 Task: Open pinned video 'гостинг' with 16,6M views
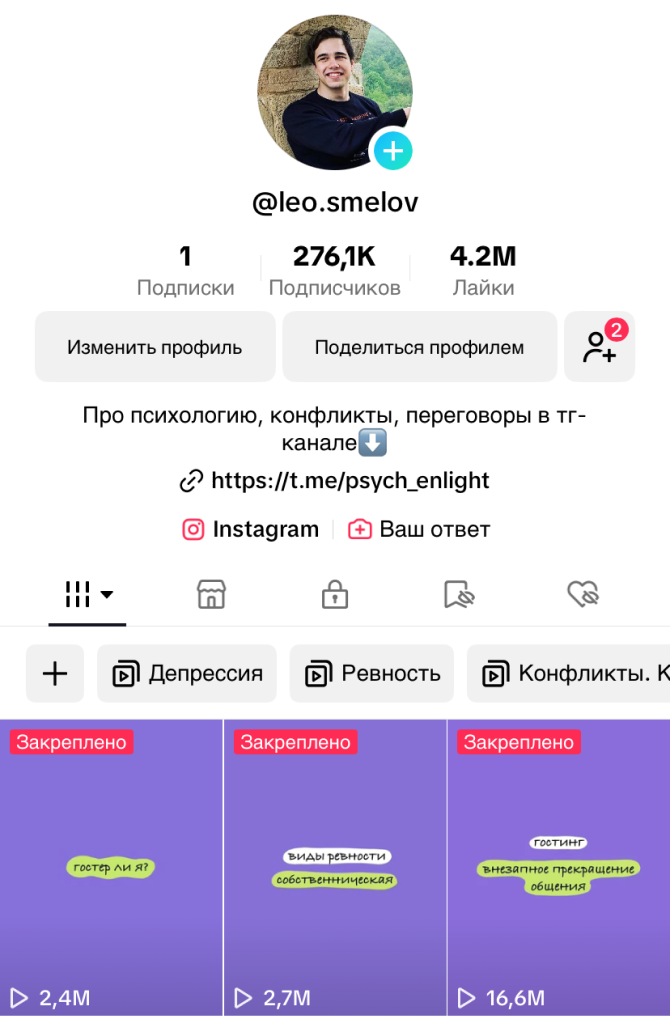pyautogui.click(x=558, y=868)
